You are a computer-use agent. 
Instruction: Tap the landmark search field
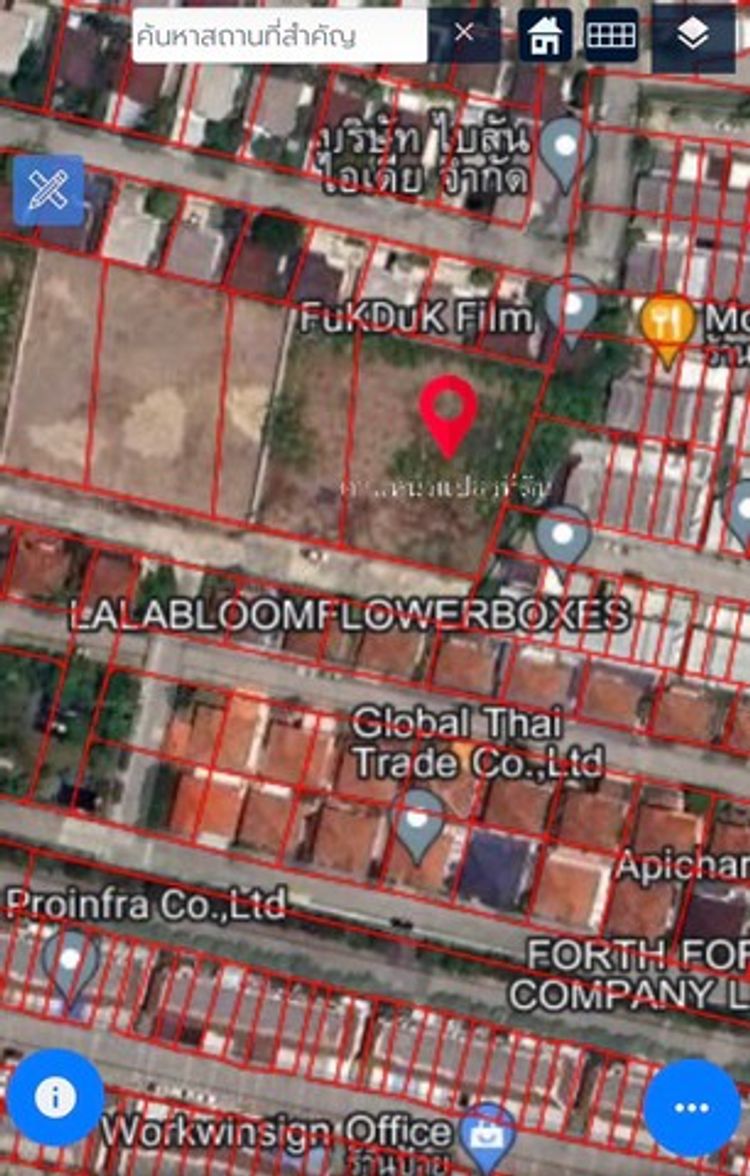280,35
